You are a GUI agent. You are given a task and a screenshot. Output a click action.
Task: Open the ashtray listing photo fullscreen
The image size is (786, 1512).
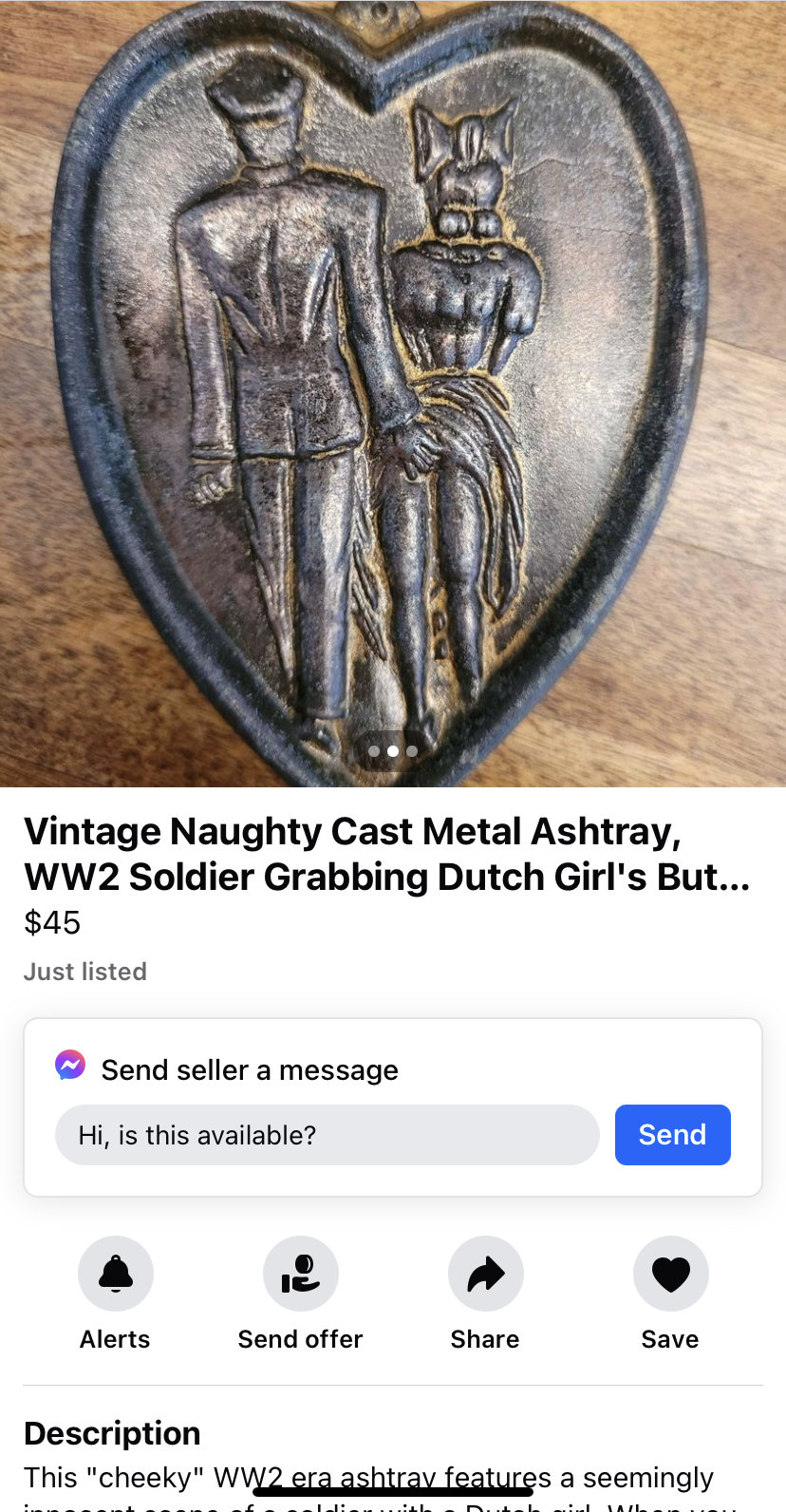coord(393,380)
